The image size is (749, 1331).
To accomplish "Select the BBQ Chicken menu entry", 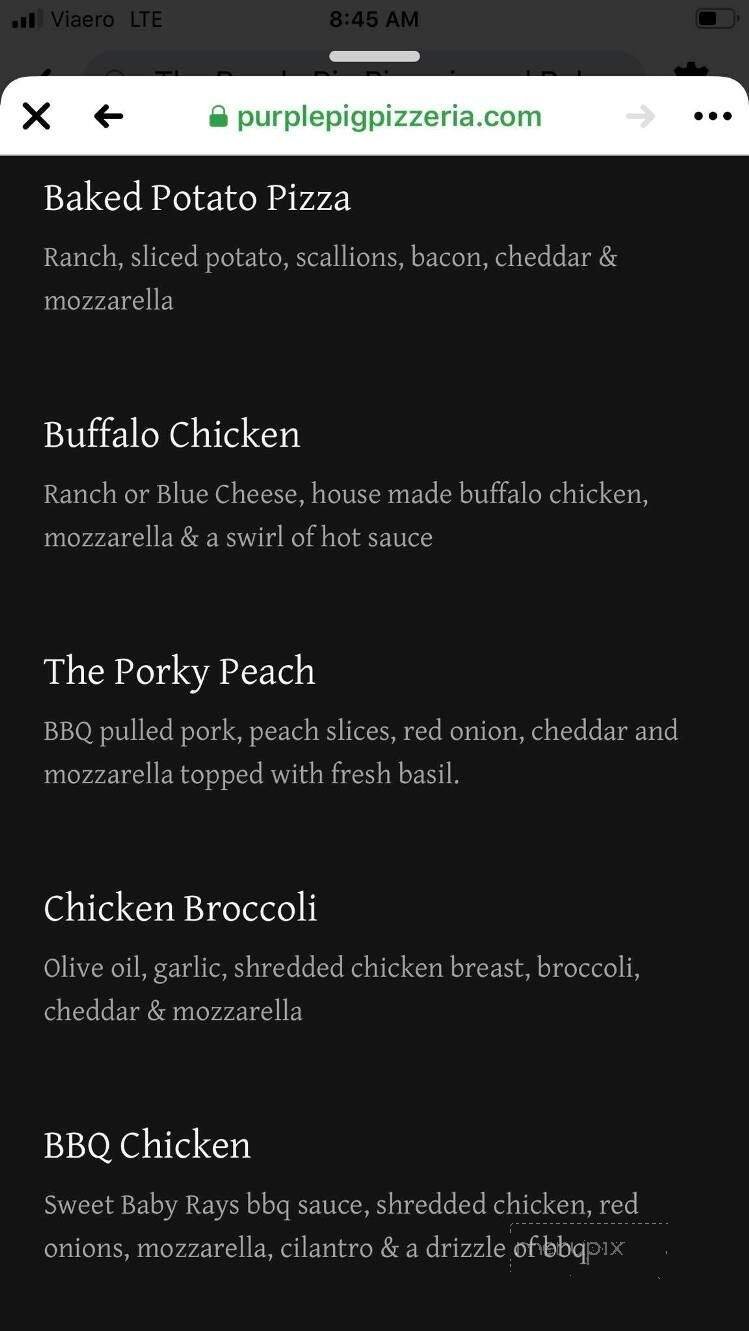I will tap(147, 1145).
